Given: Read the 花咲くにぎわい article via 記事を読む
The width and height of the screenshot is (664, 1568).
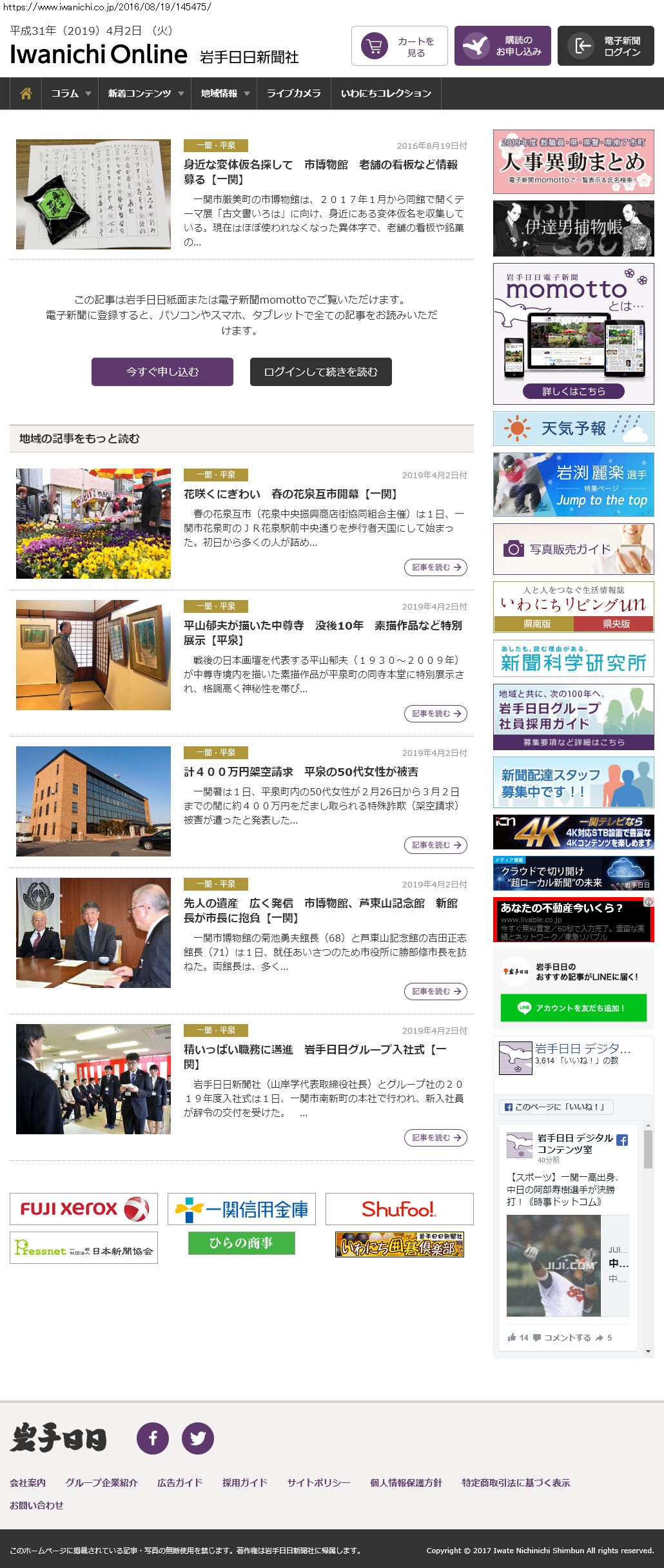Looking at the screenshot, I should (x=436, y=567).
